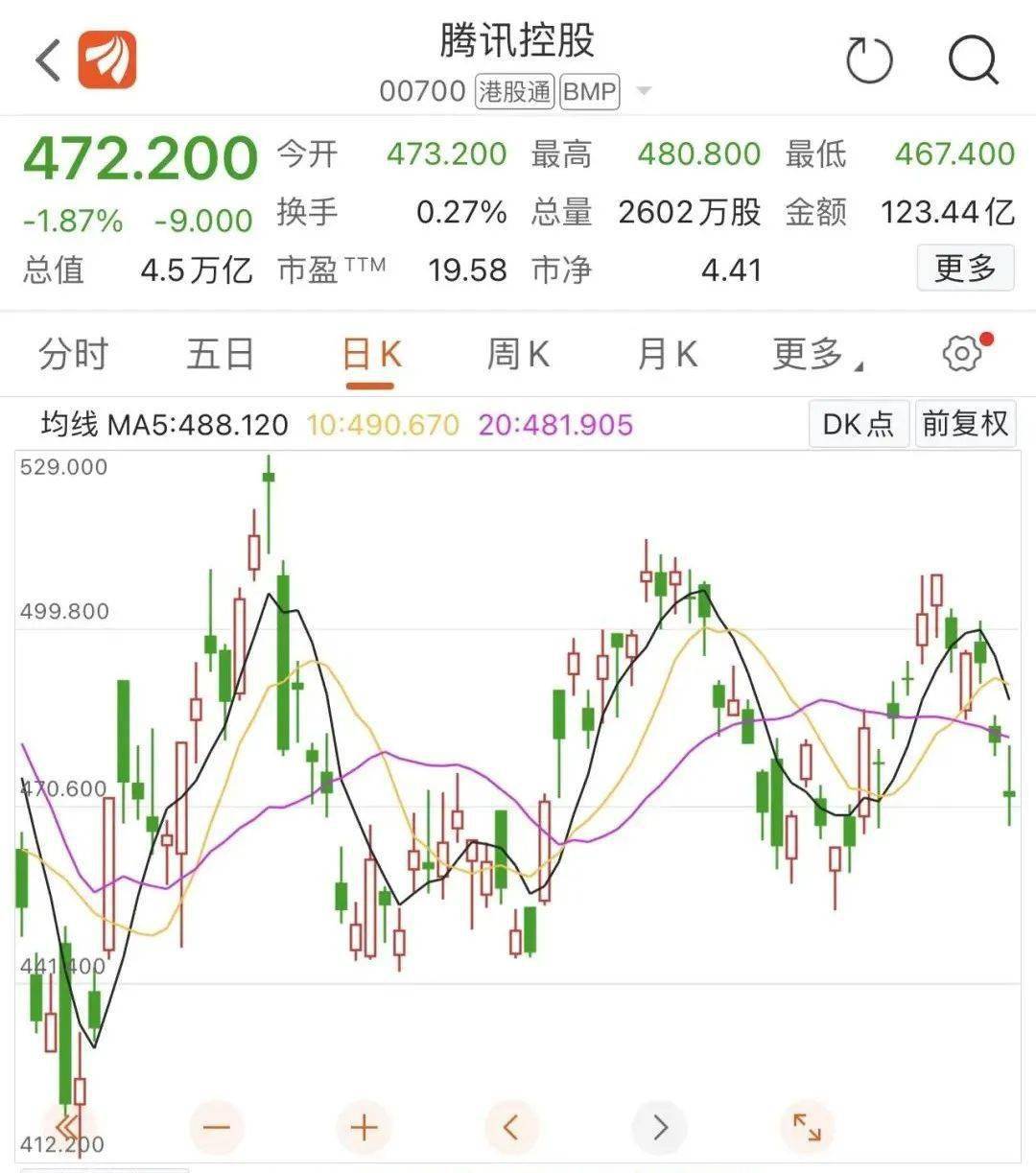
Task: Open the 周K weekly chart tab
Action: (x=516, y=354)
